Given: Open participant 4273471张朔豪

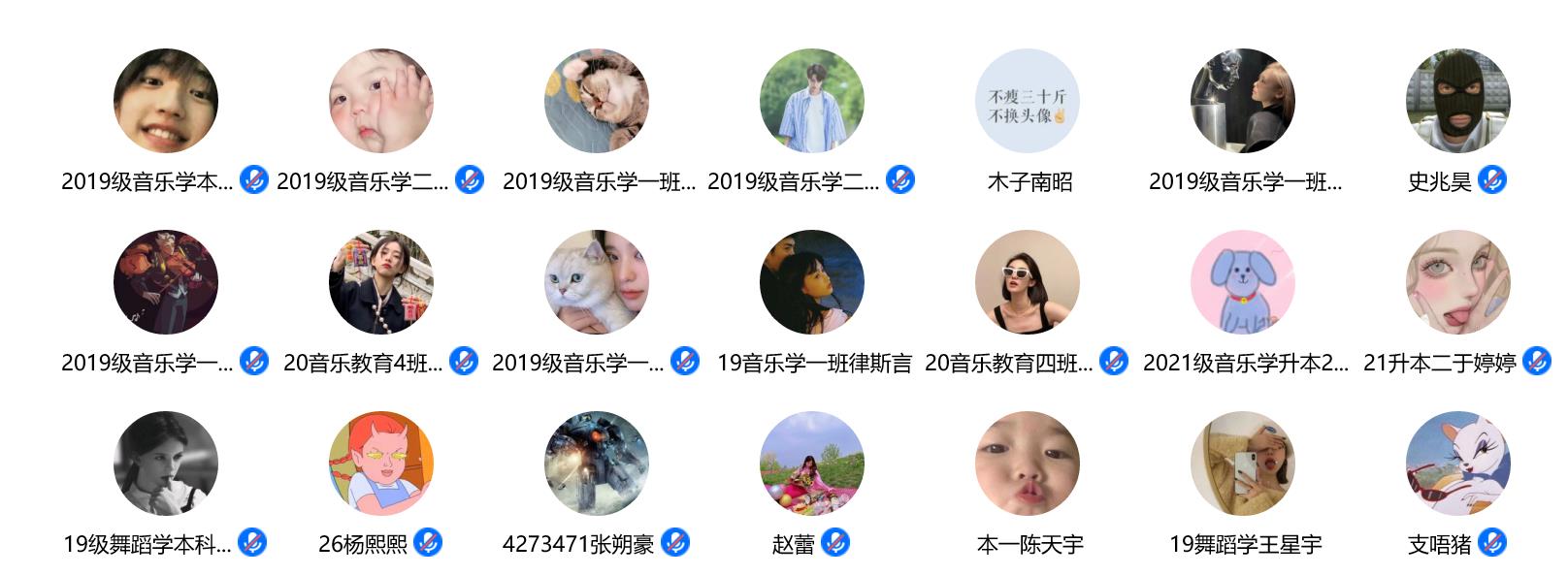Looking at the screenshot, I should coord(596,464).
